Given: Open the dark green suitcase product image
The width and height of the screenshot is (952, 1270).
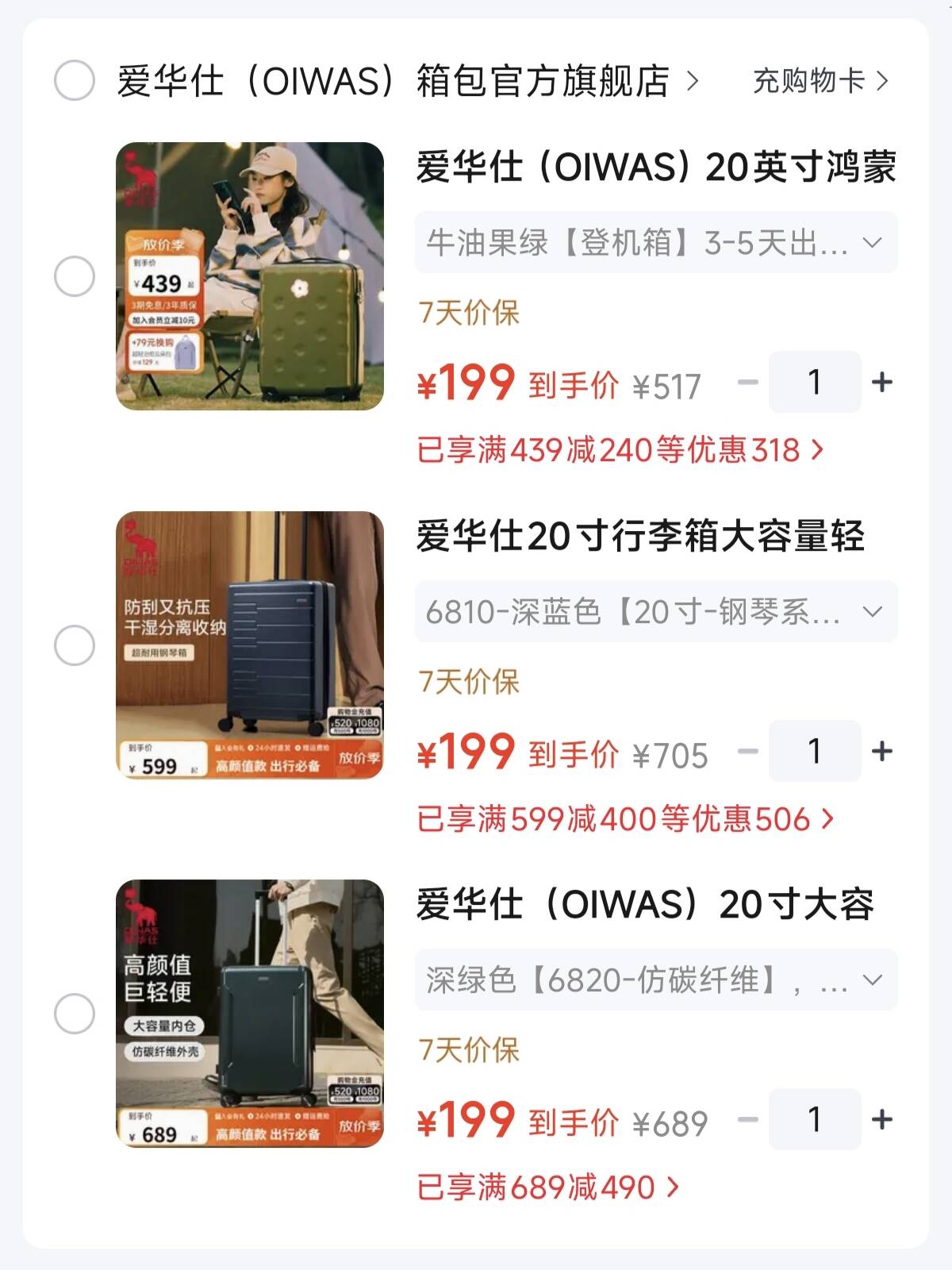Looking at the screenshot, I should click(250, 1014).
